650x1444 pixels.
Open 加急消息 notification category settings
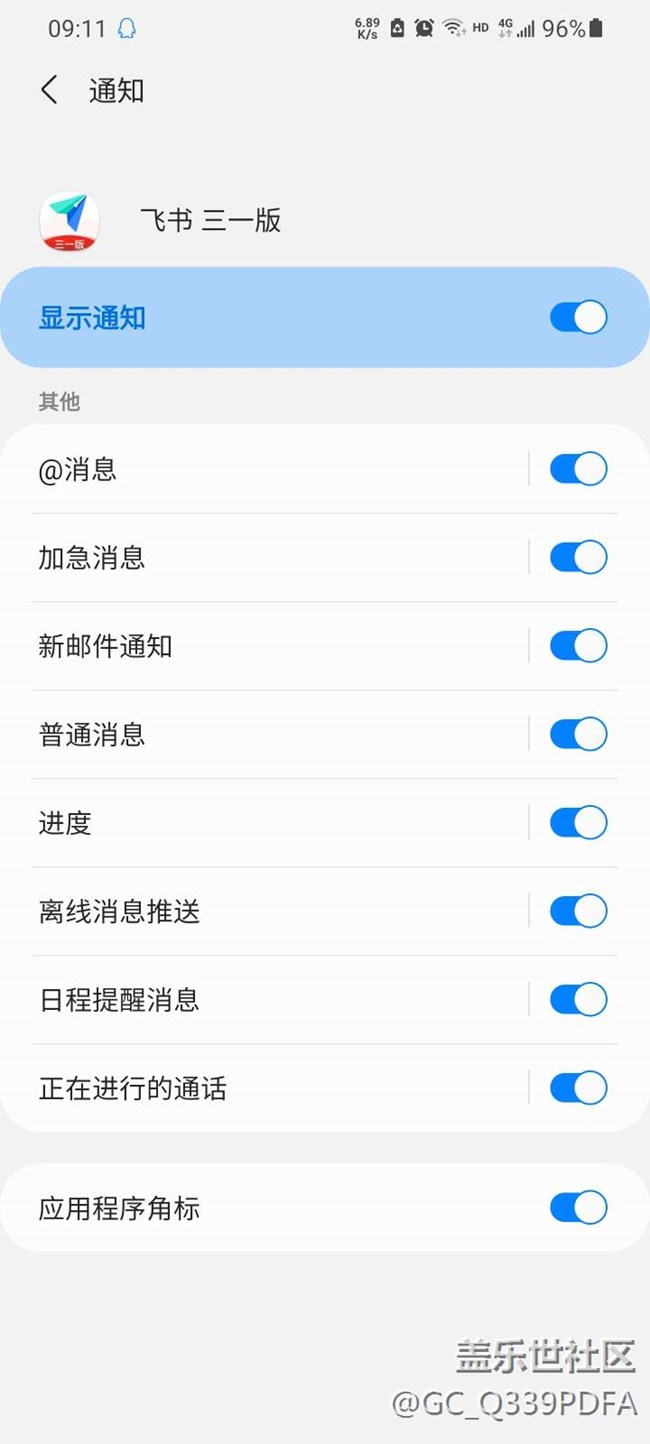(x=92, y=557)
